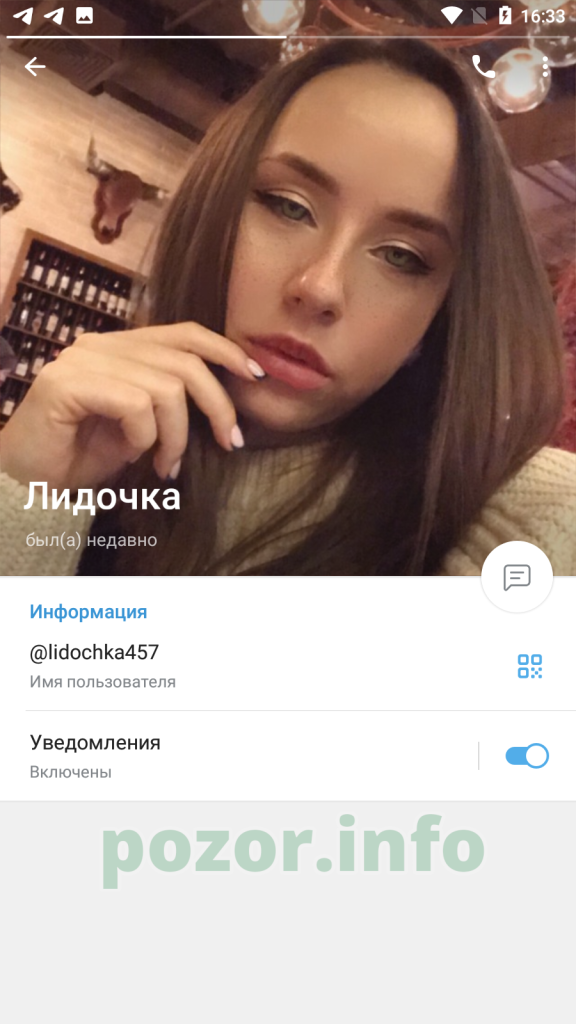Open chat via the message button
Viewport: 576px width, 1024px height.
(517, 577)
